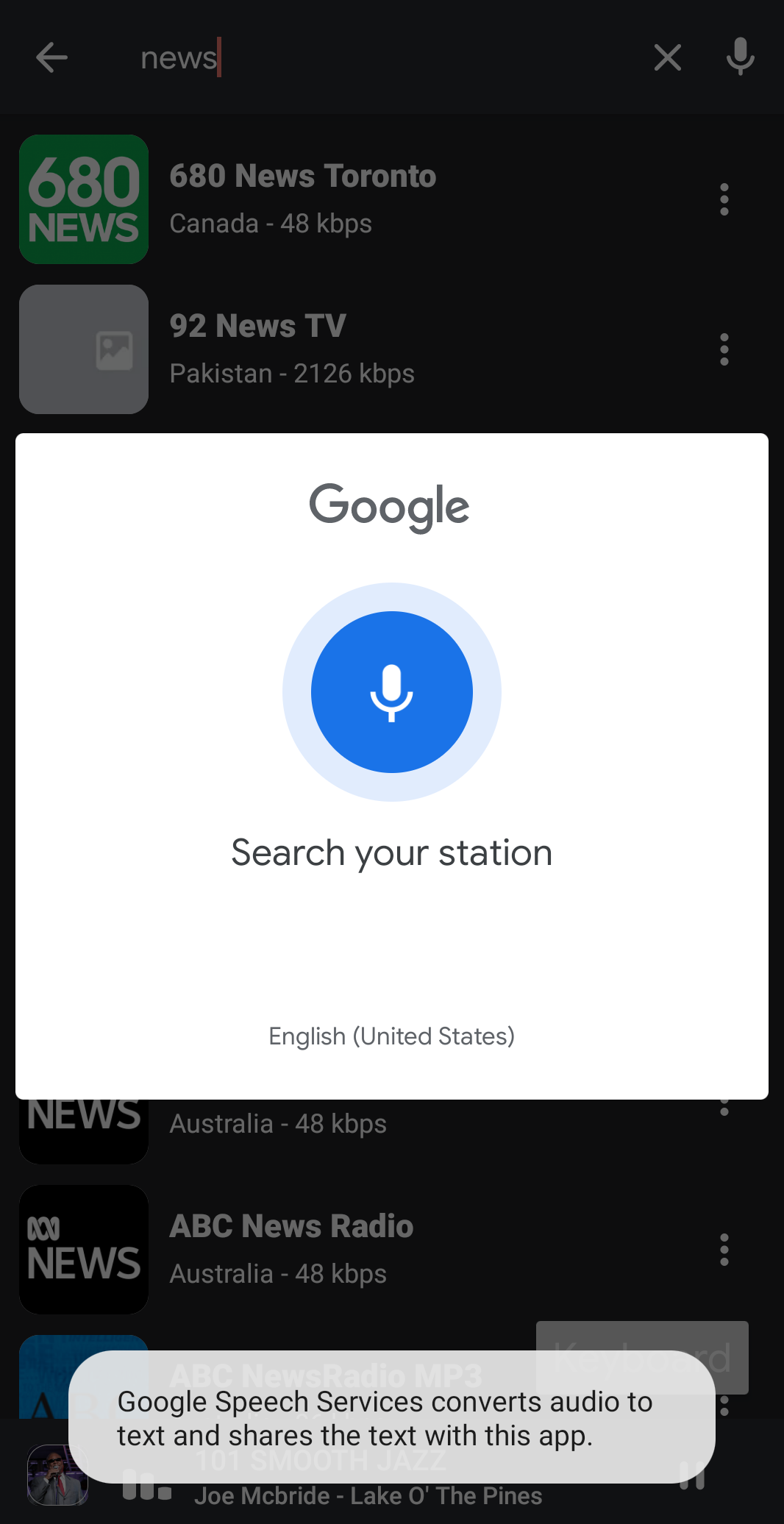
Task: Tap the blue microphone to speak
Action: pos(391,692)
